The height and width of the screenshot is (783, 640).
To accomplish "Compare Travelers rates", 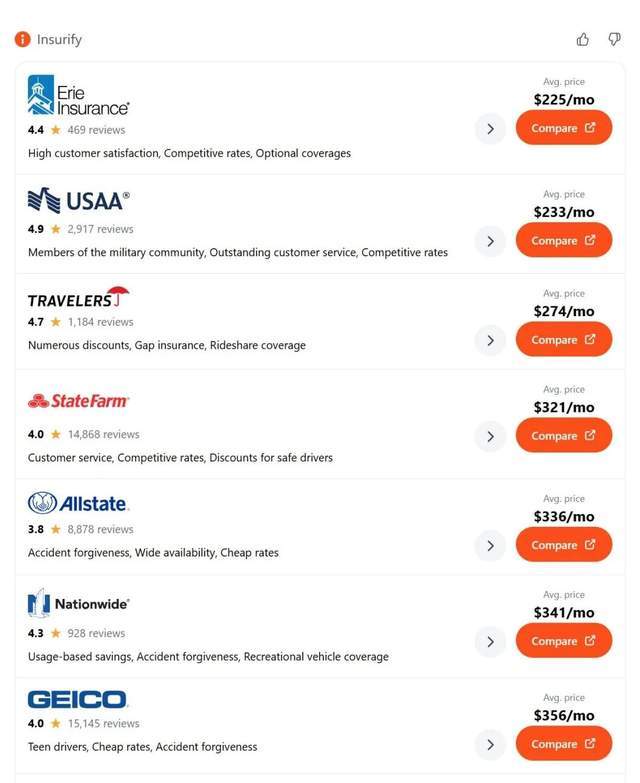I will pyautogui.click(x=563, y=340).
